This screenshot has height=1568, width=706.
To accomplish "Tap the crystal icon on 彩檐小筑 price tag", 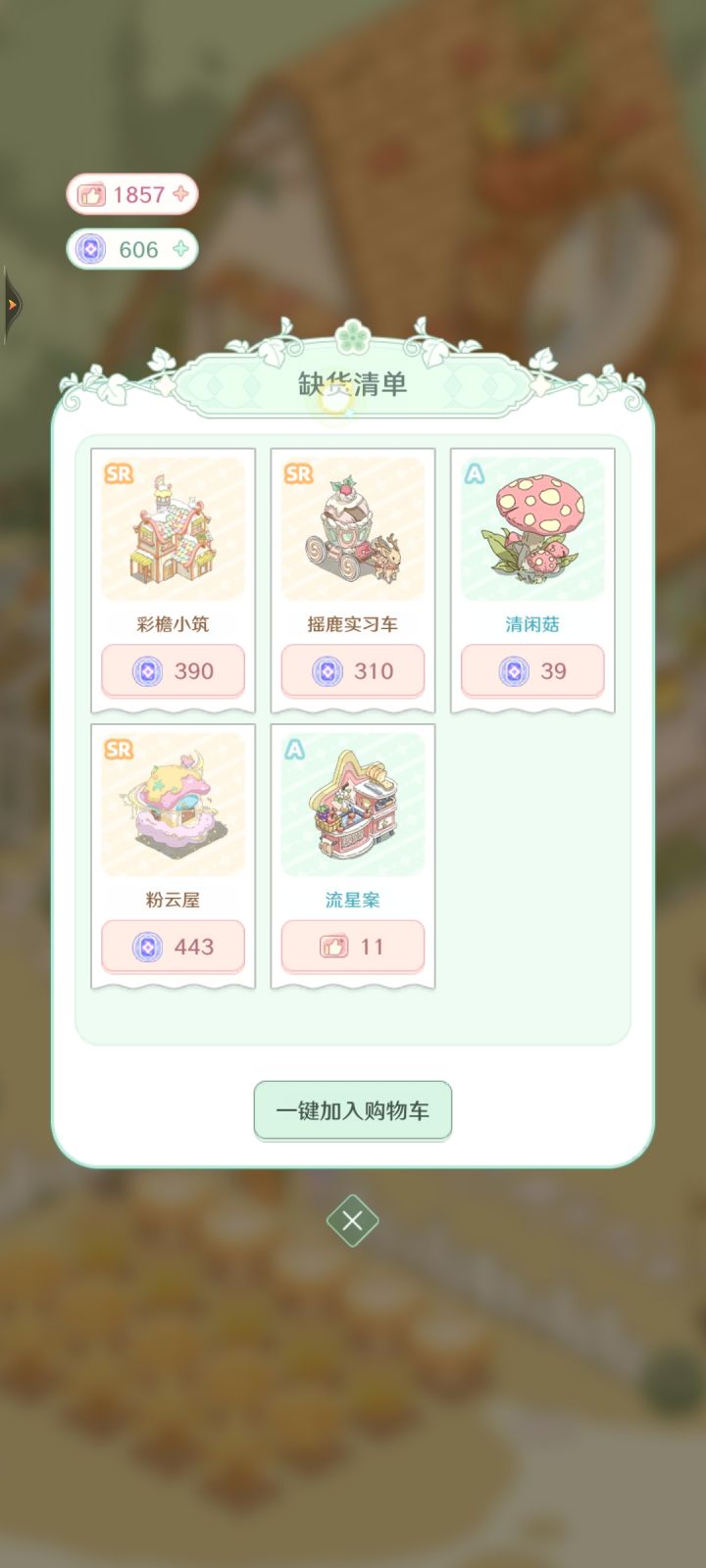I will 147,670.
